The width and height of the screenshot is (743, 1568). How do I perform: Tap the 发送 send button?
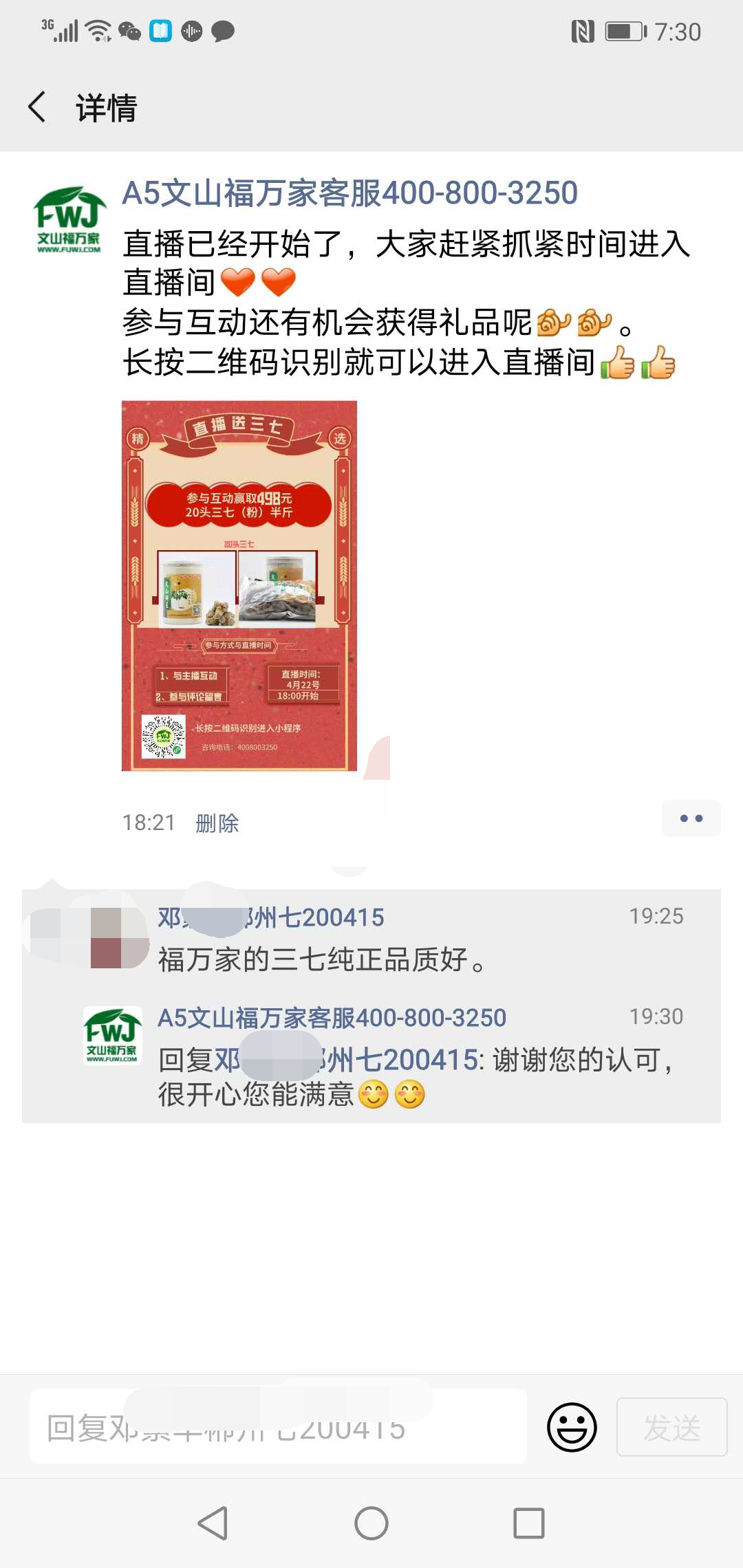671,1428
